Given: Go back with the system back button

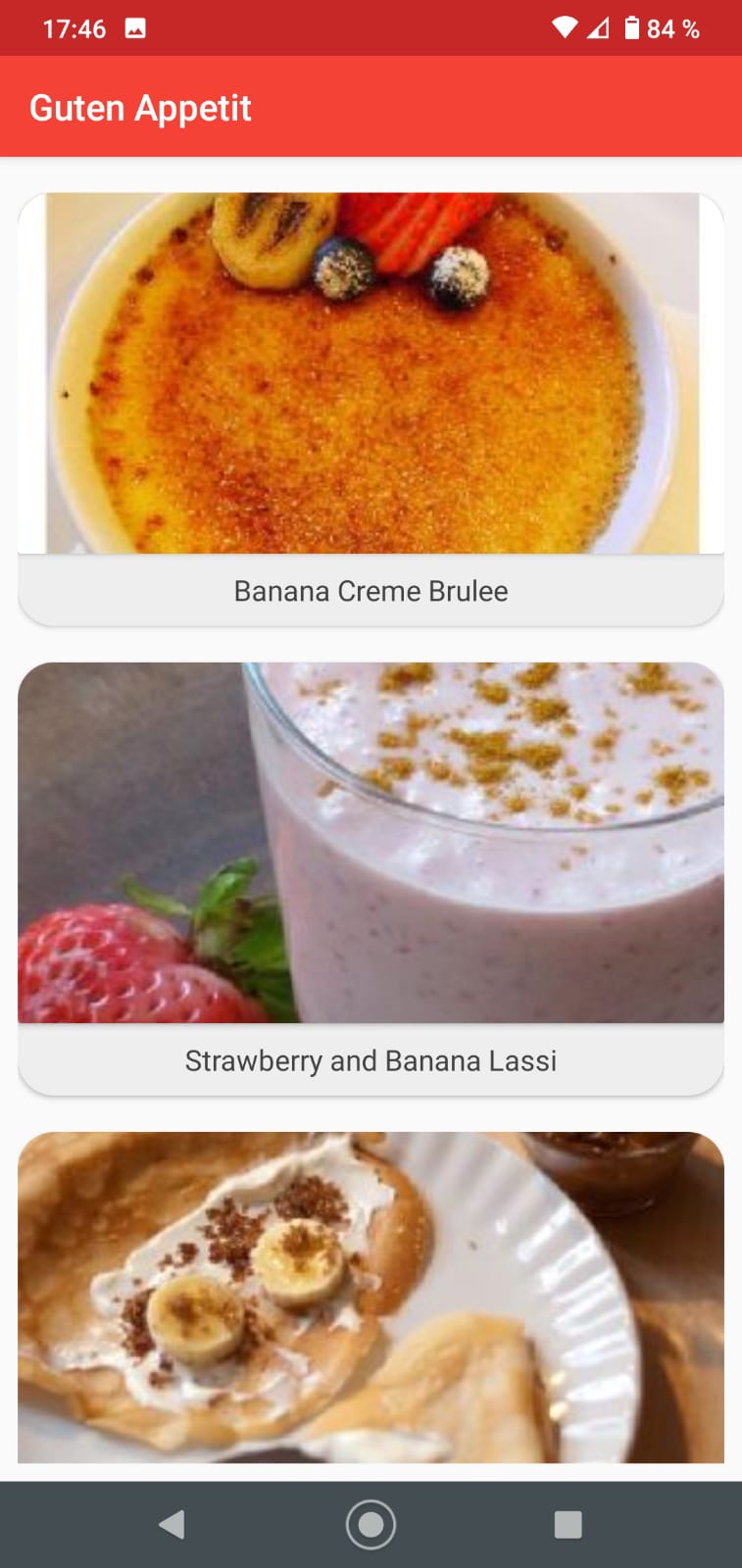Looking at the screenshot, I should click(x=173, y=1524).
